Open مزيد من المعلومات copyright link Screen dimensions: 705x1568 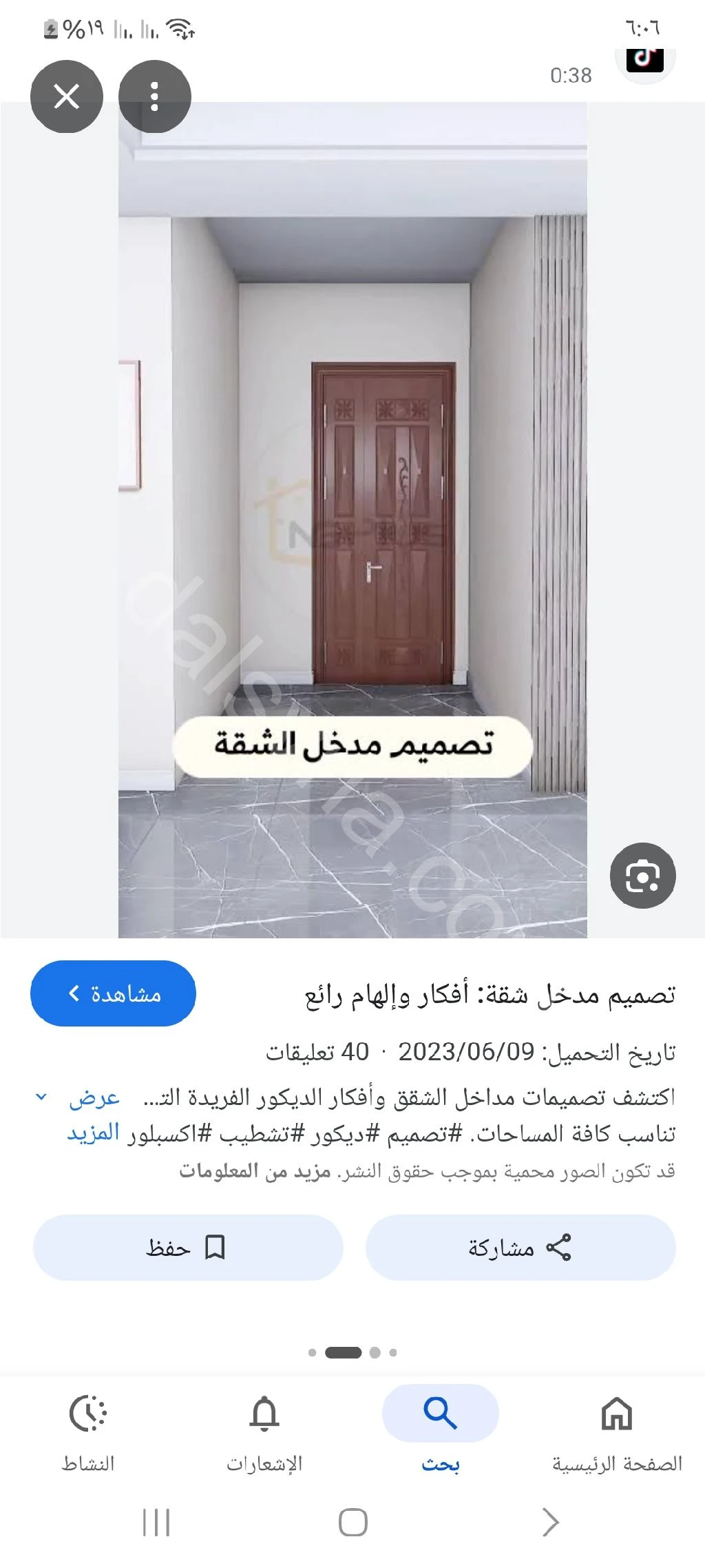pyautogui.click(x=255, y=1171)
